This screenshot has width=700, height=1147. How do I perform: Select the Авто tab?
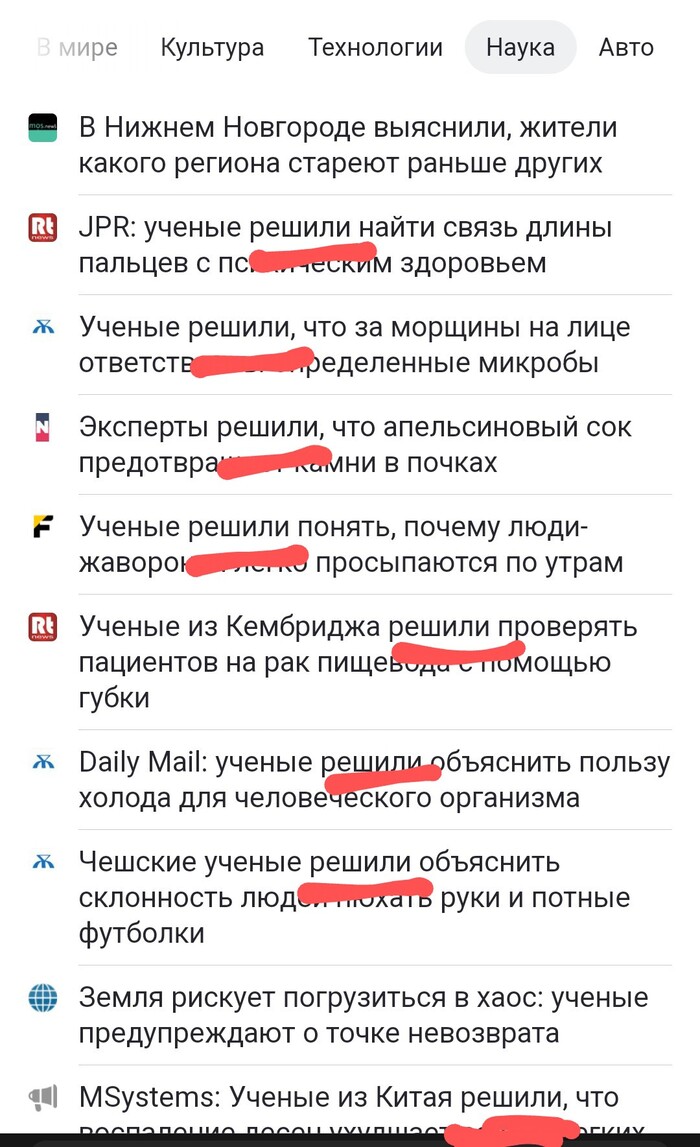(626, 47)
